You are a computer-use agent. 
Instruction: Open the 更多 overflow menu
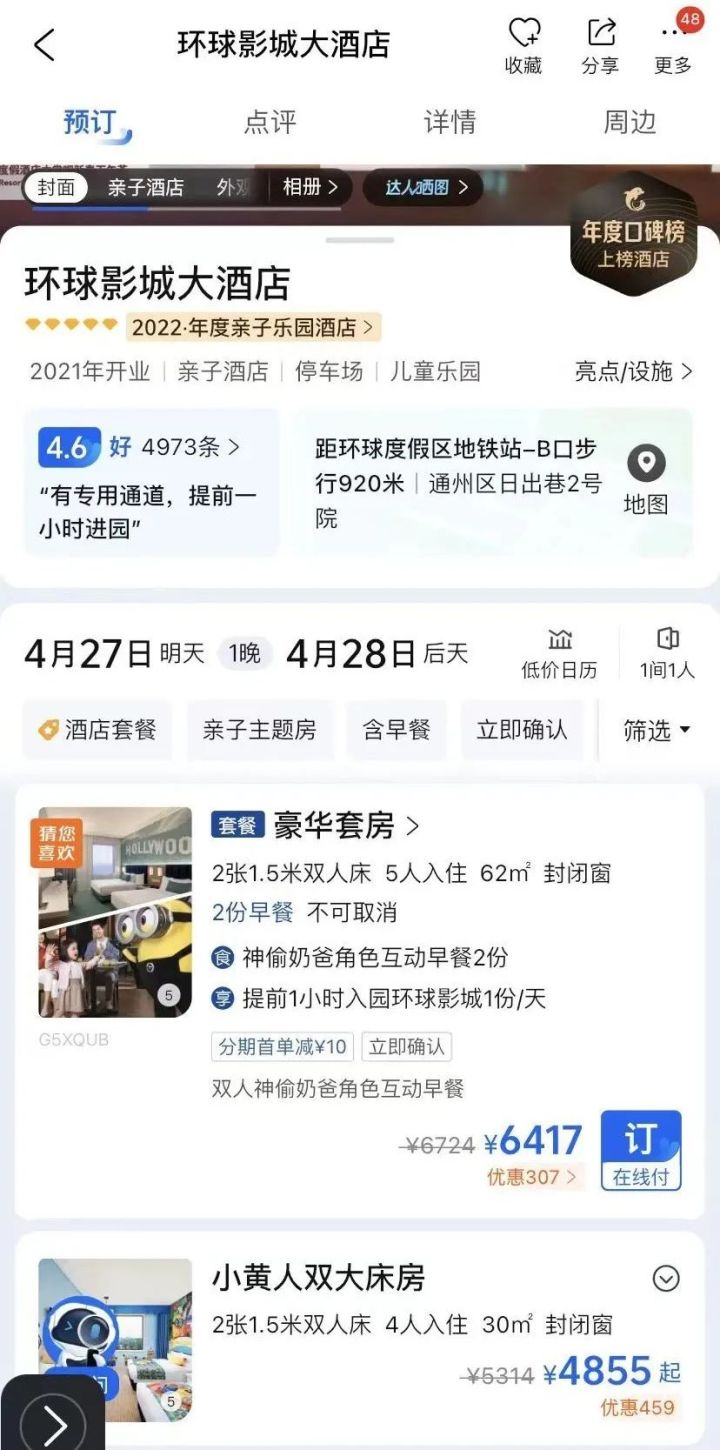673,46
